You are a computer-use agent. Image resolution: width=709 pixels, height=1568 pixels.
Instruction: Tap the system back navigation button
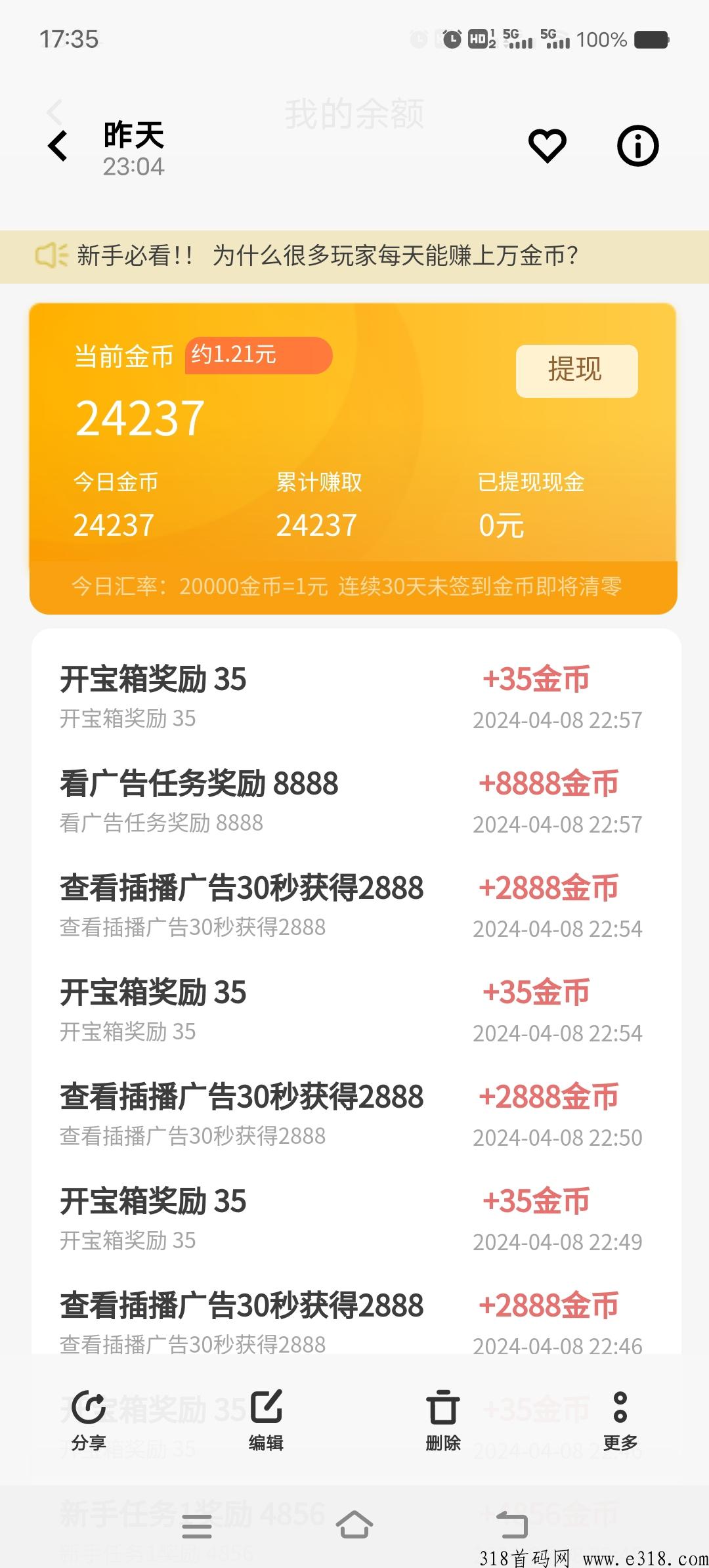click(x=512, y=1525)
